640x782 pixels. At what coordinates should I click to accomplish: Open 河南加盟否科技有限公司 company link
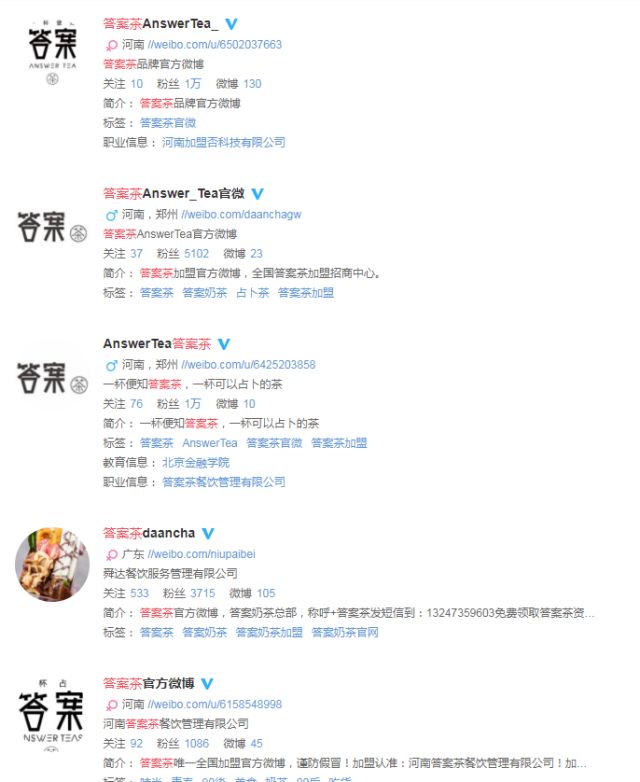tap(224, 143)
